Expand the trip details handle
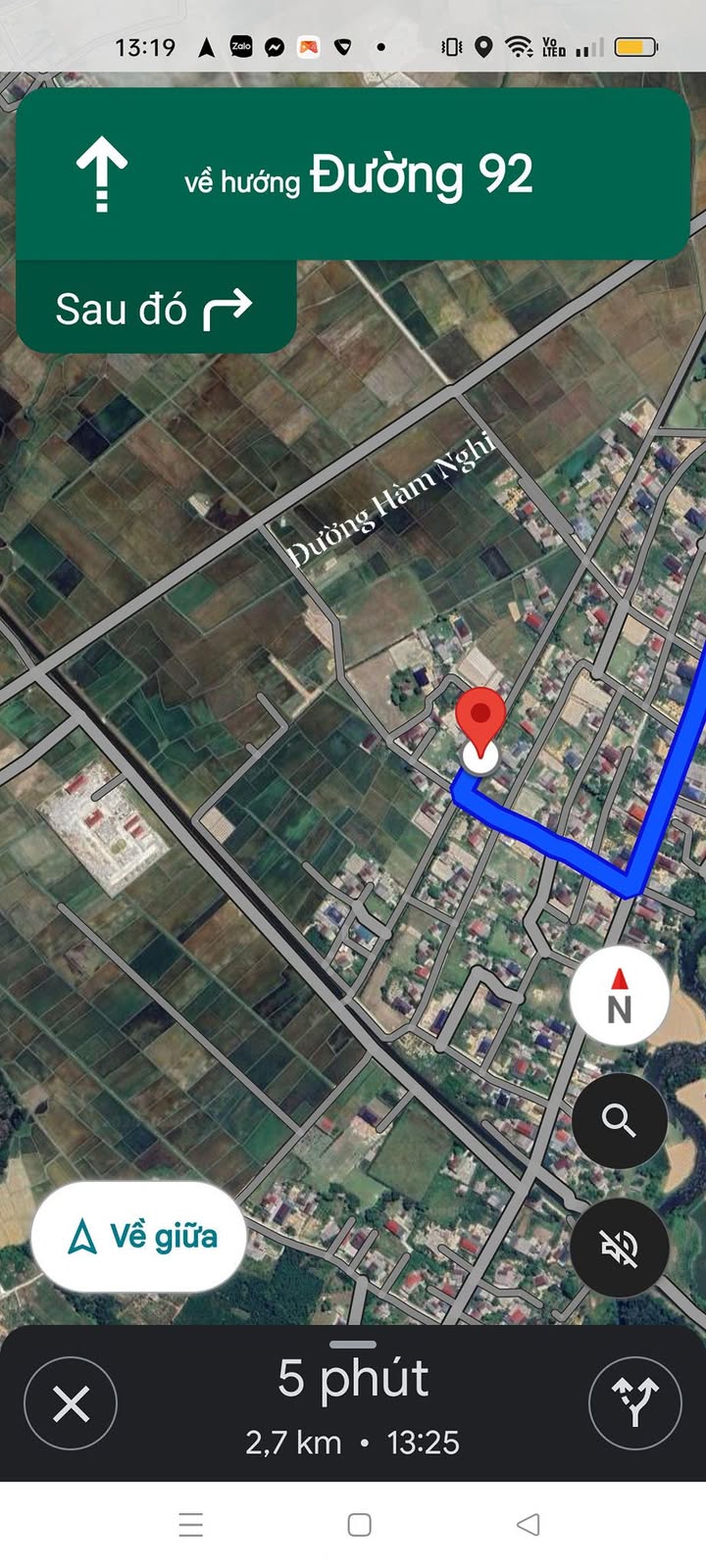The width and height of the screenshot is (706, 1568). 353,1345
